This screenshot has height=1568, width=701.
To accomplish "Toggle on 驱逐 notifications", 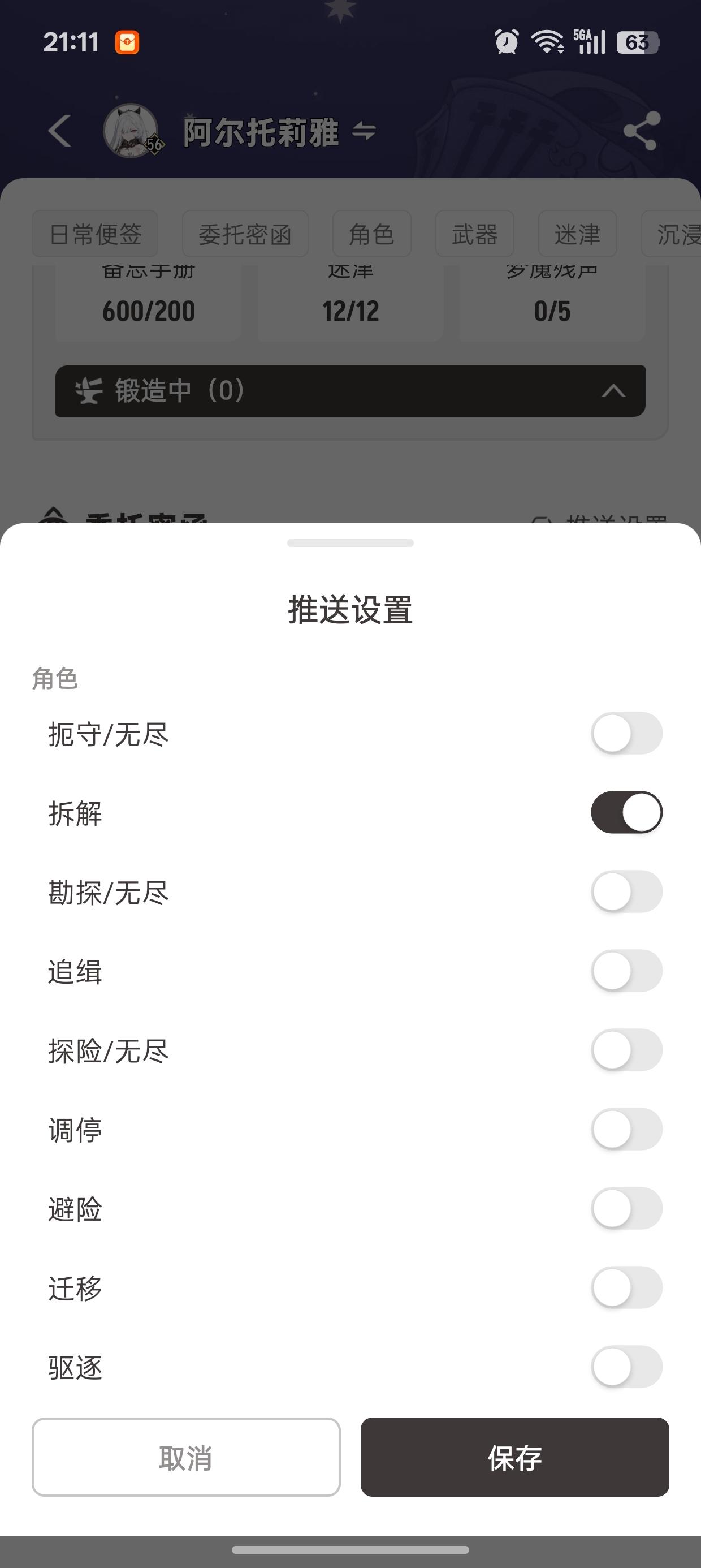I will tap(626, 1367).
